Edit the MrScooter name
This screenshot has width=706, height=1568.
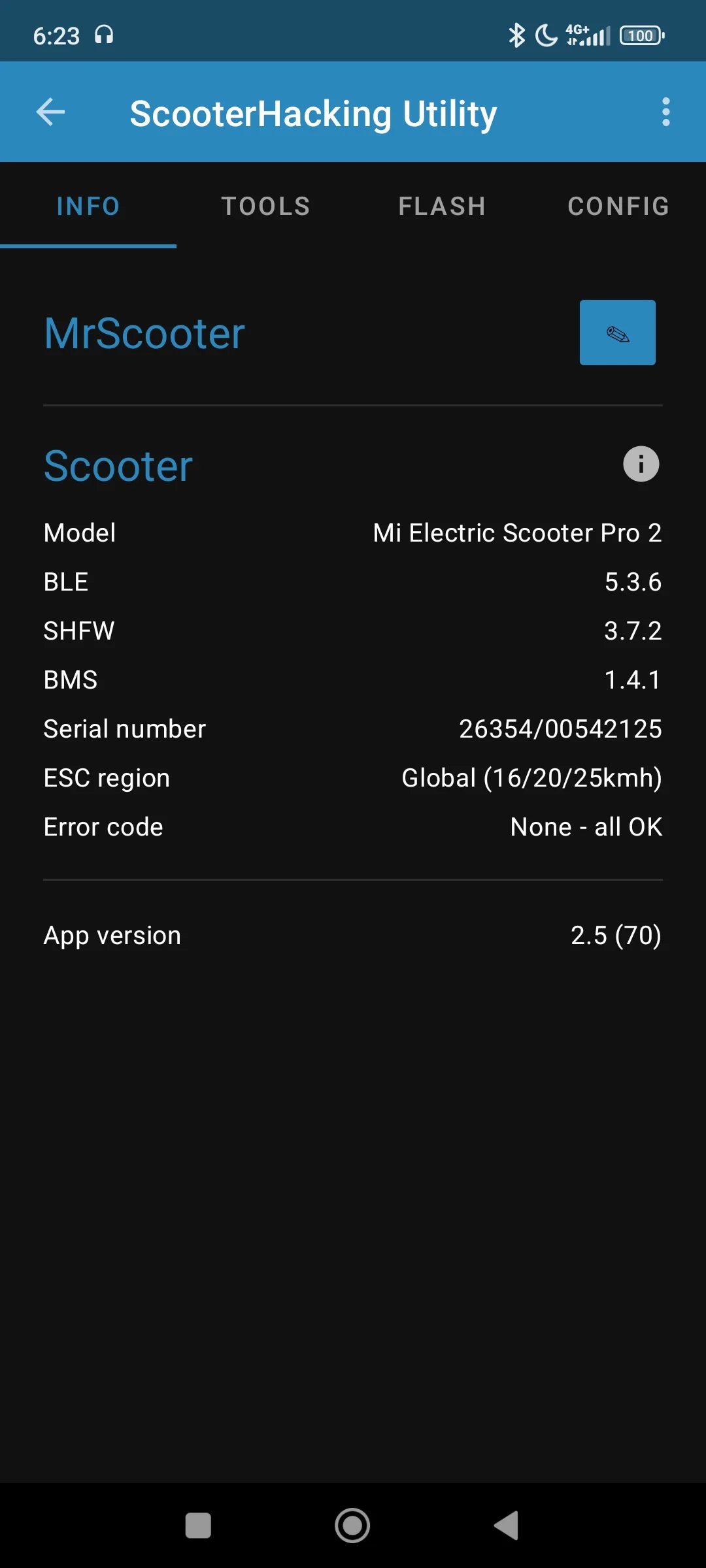tap(617, 333)
